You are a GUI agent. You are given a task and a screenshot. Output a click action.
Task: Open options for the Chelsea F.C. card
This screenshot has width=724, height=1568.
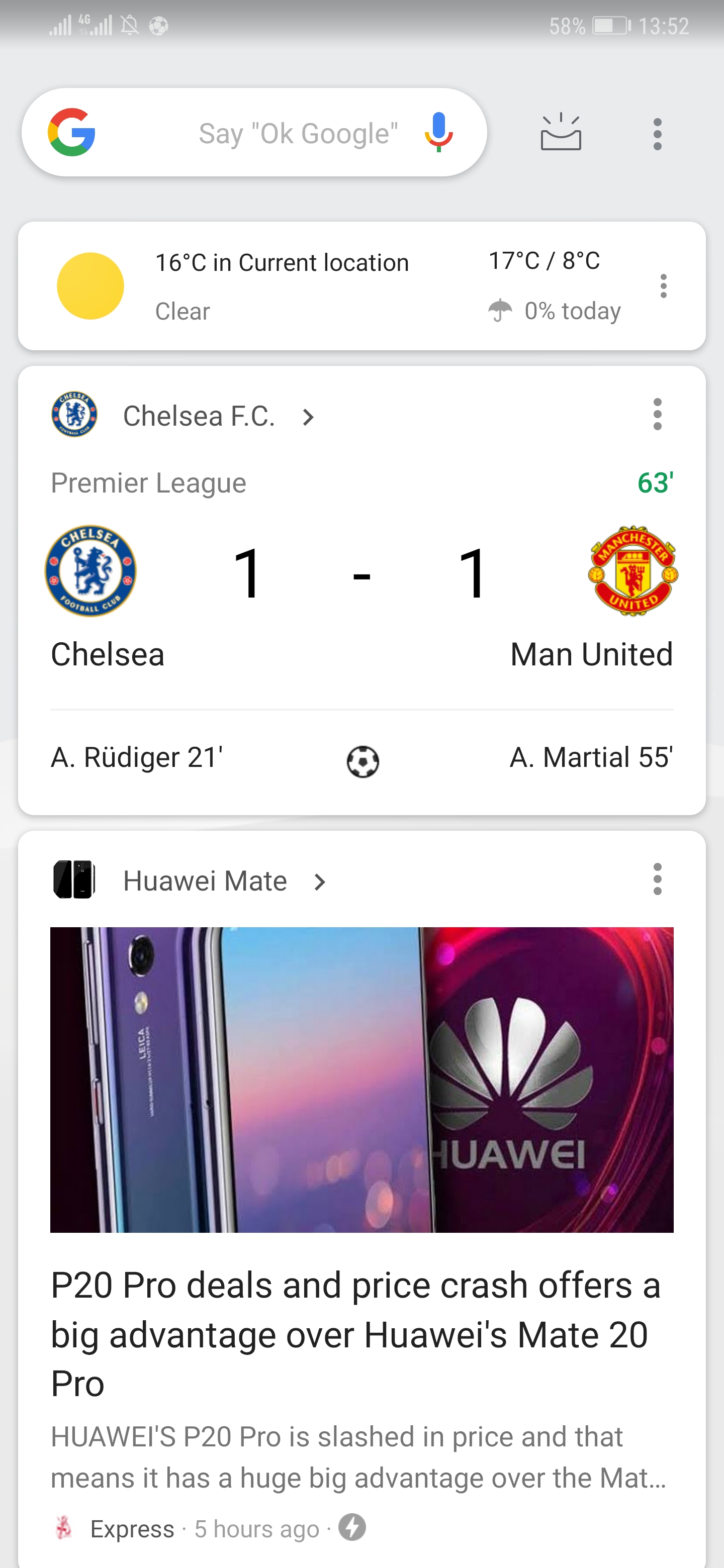pos(657,415)
